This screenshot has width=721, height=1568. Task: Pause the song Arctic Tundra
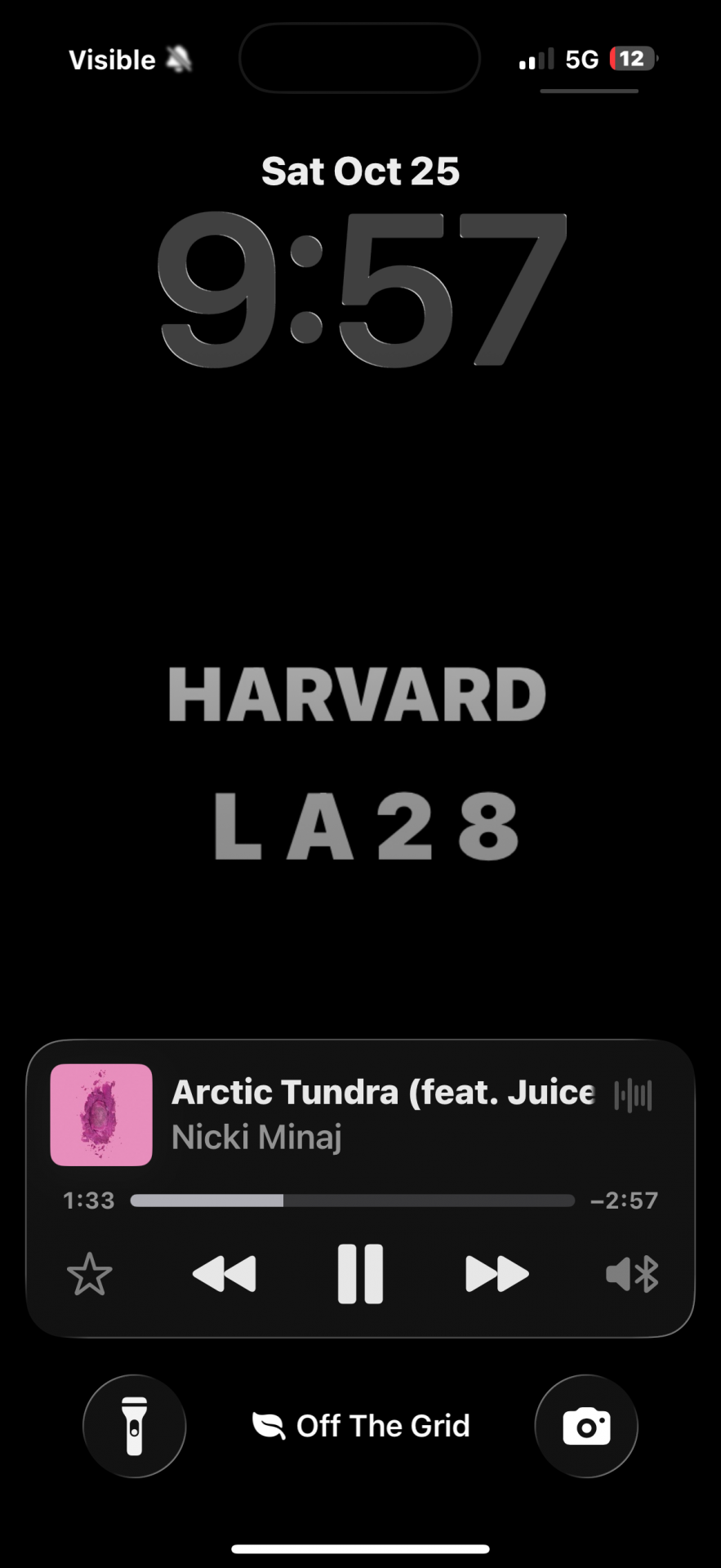click(x=360, y=1273)
